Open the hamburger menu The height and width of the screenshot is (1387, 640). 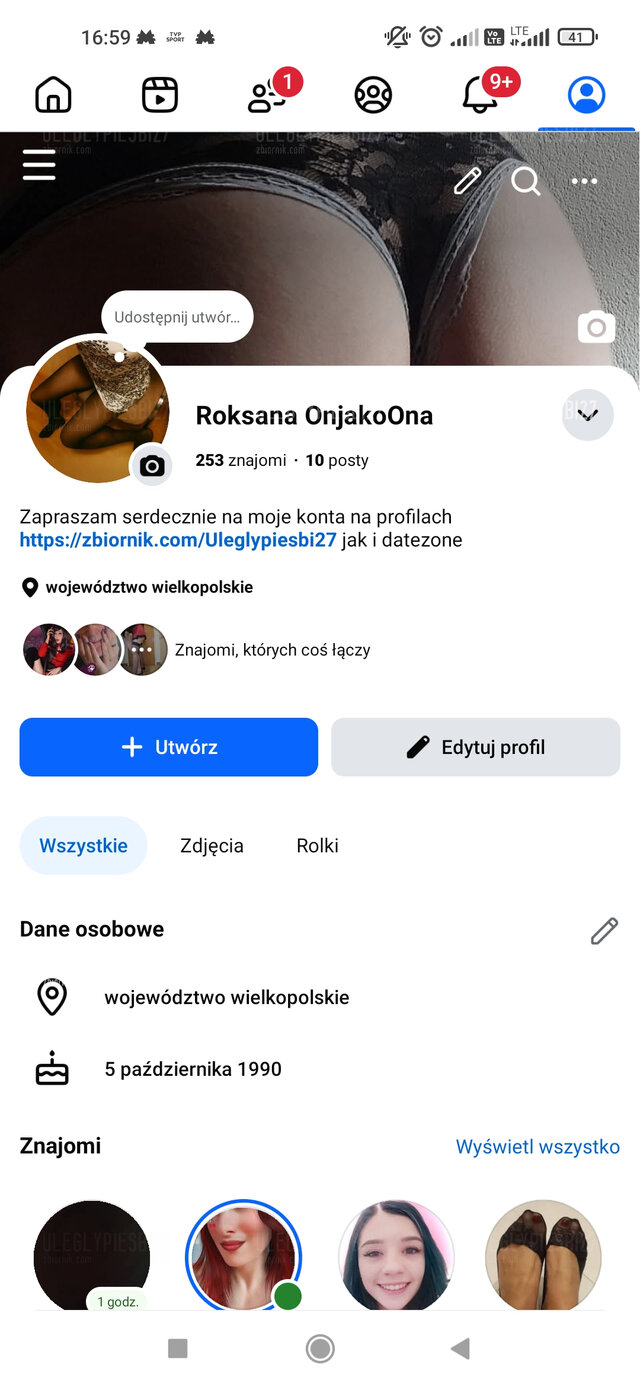[x=39, y=165]
